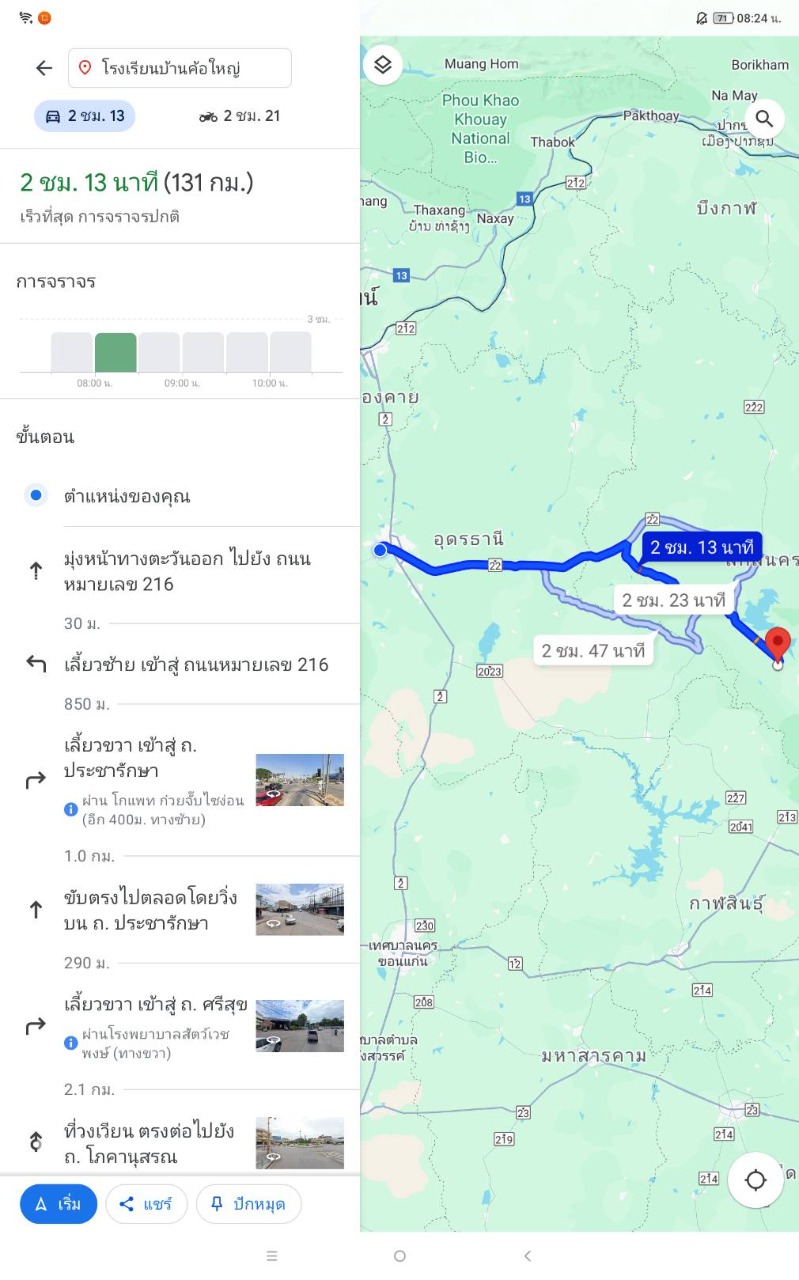The image size is (799, 1280).
Task: Start navigation with เริ่ม button
Action: [58, 1204]
